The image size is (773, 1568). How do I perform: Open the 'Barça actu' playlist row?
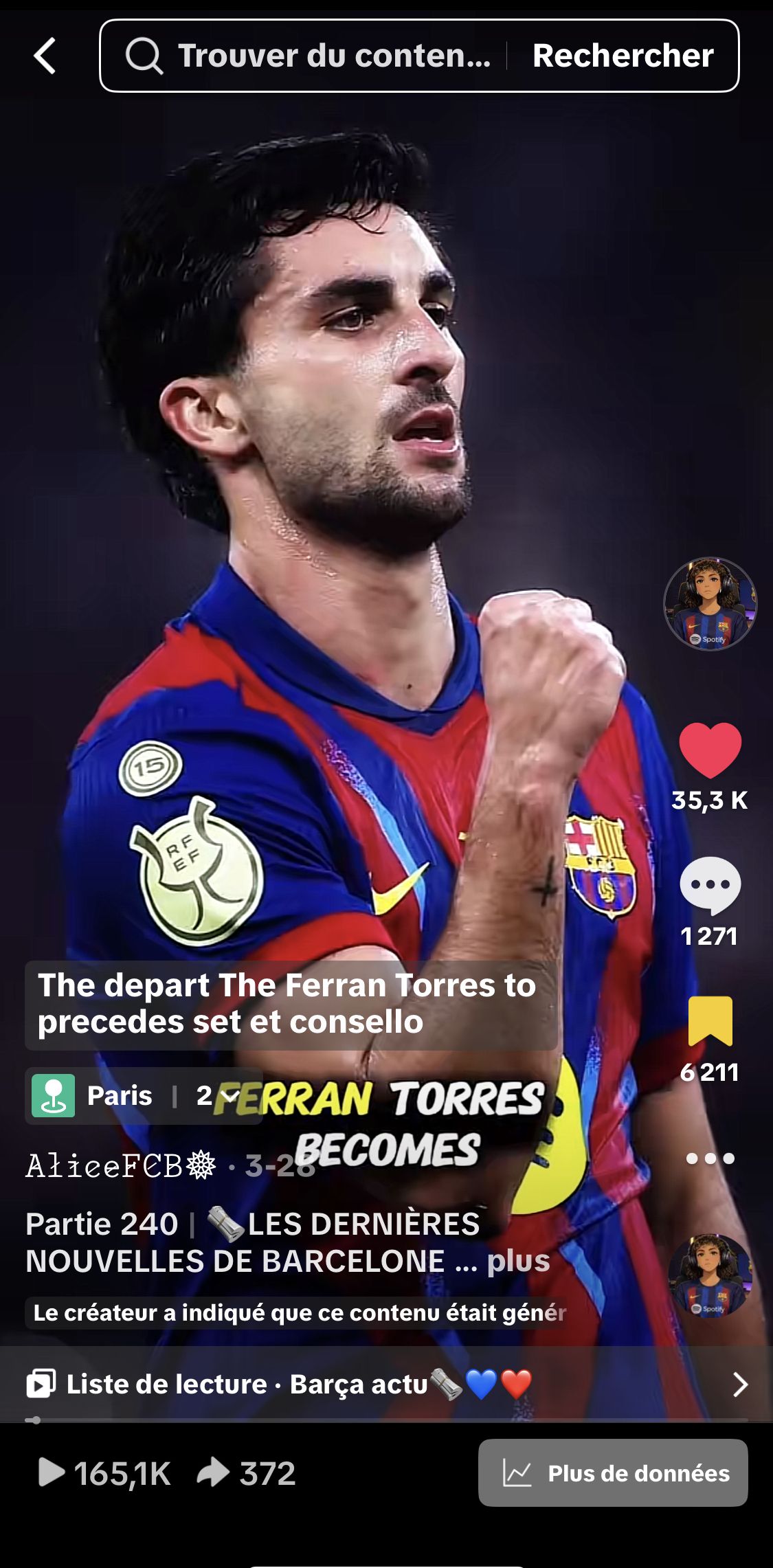point(385,1384)
